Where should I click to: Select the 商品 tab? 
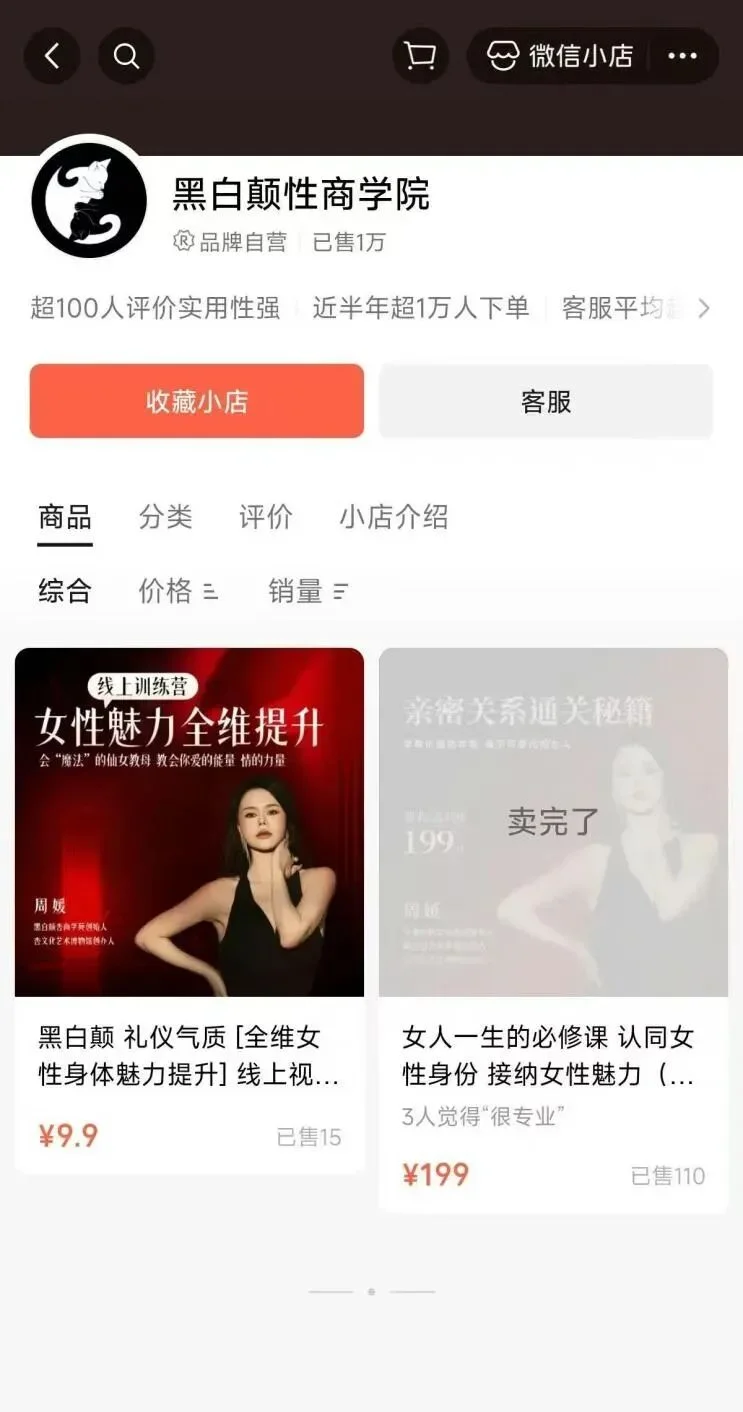click(65, 517)
